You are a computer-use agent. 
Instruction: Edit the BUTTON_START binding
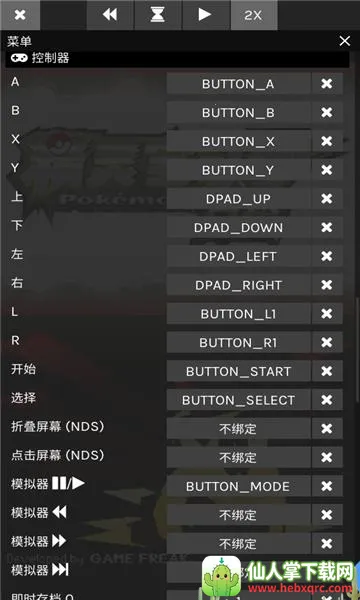[x=238, y=371]
